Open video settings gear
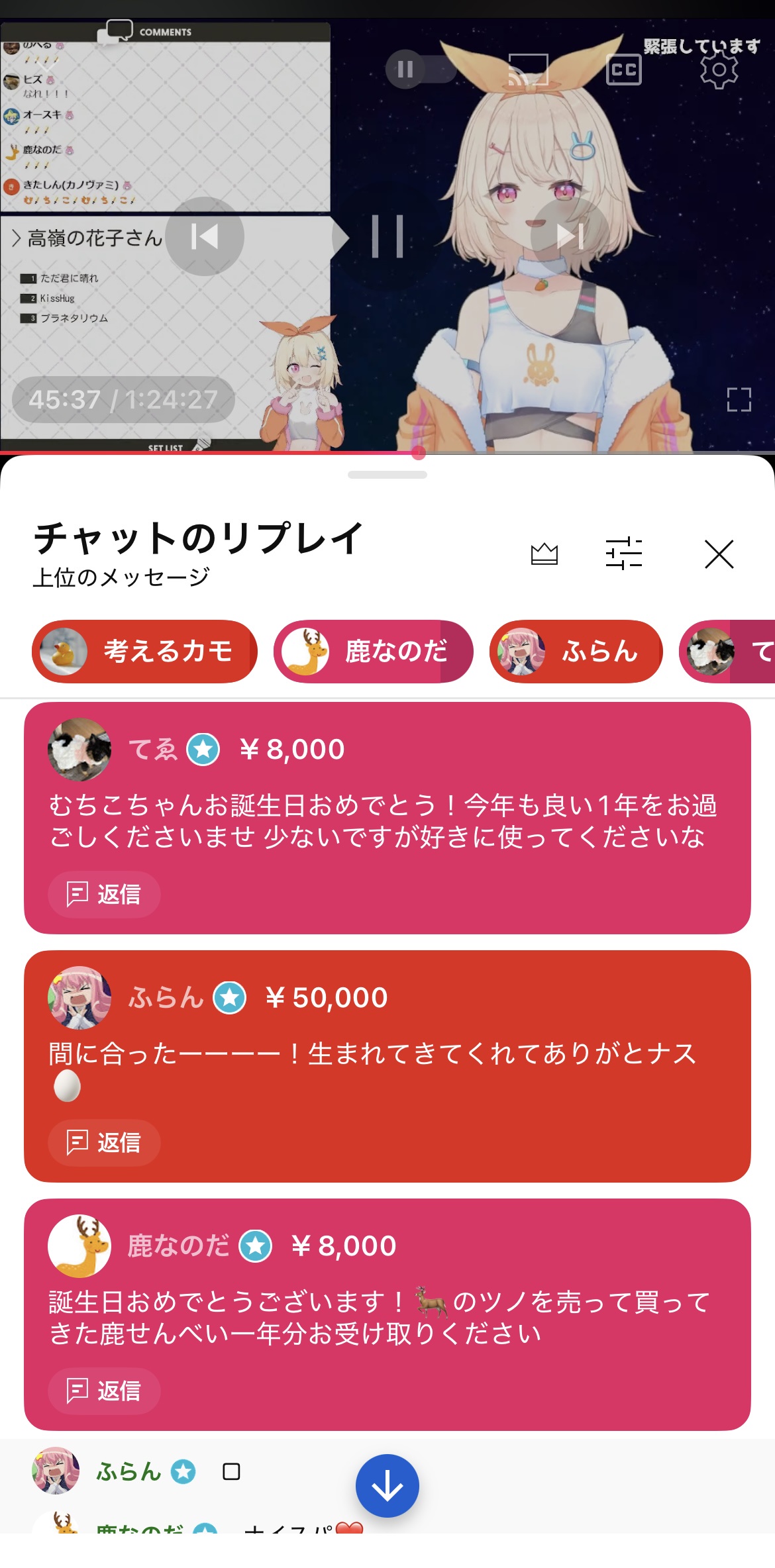Screen dimensions: 775x1568 click(719, 70)
